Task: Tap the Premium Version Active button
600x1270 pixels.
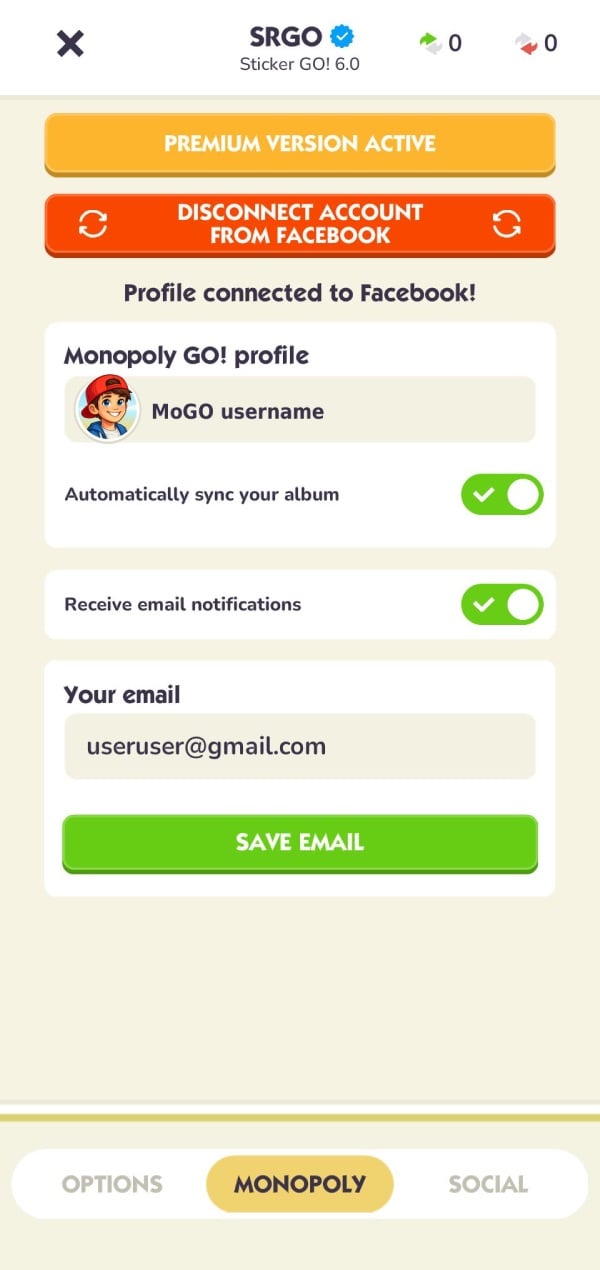Action: (300, 143)
